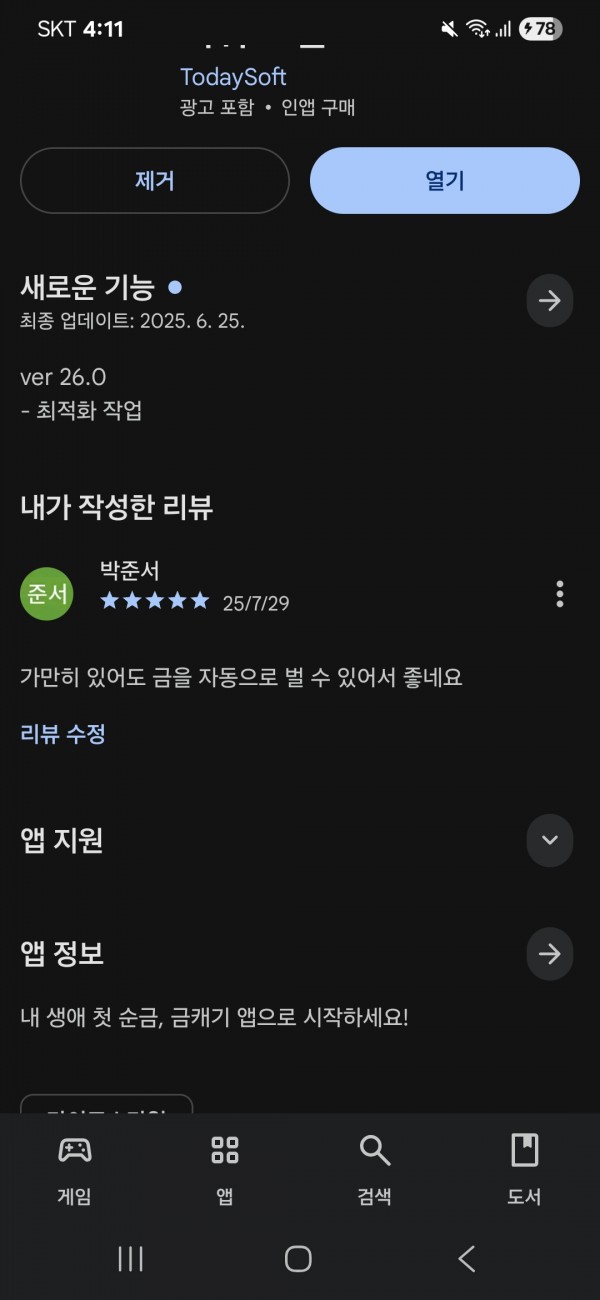The width and height of the screenshot is (600, 1300).
Task: Open the app with 열기
Action: pyautogui.click(x=445, y=181)
